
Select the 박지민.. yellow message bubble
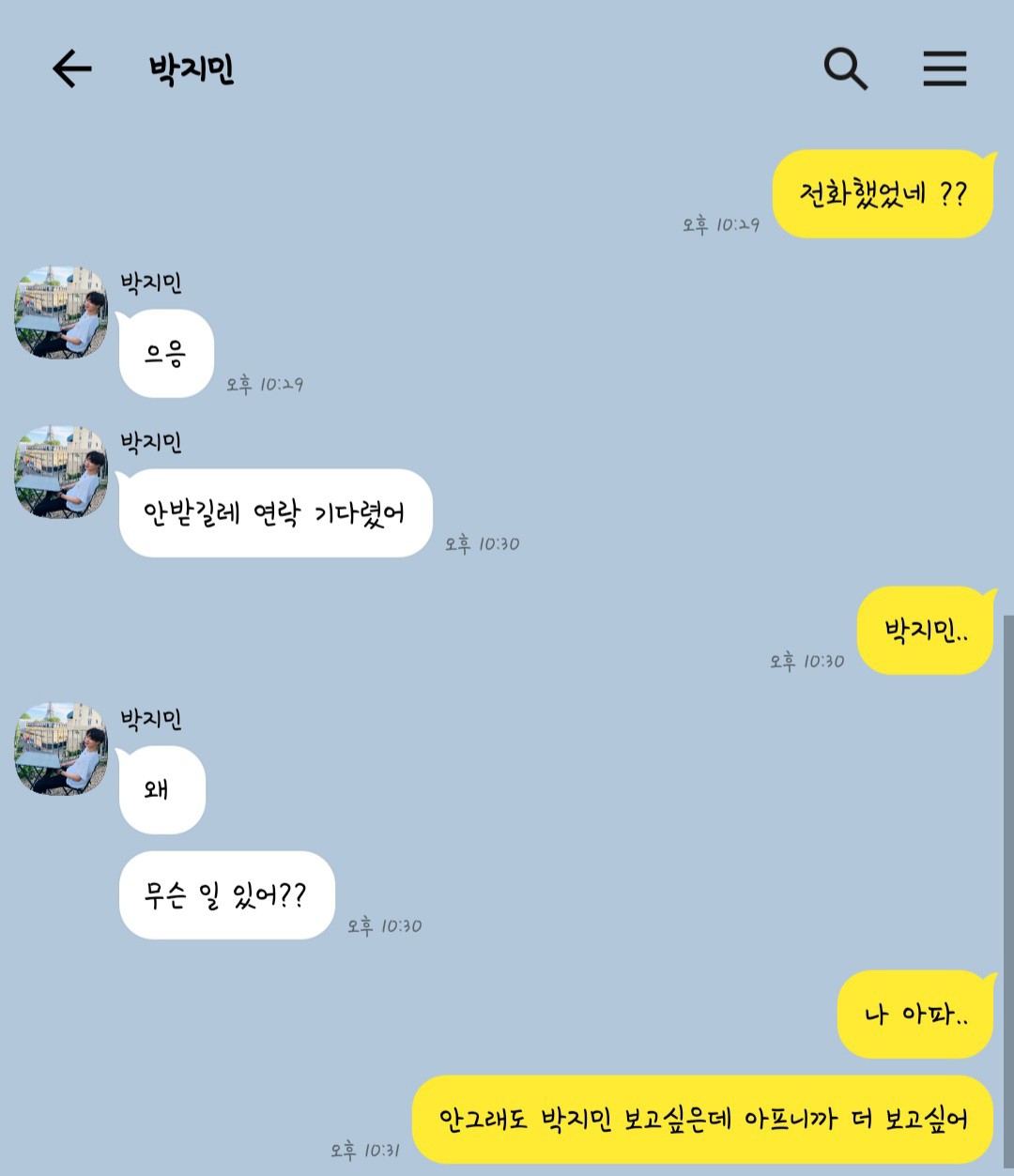925,630
